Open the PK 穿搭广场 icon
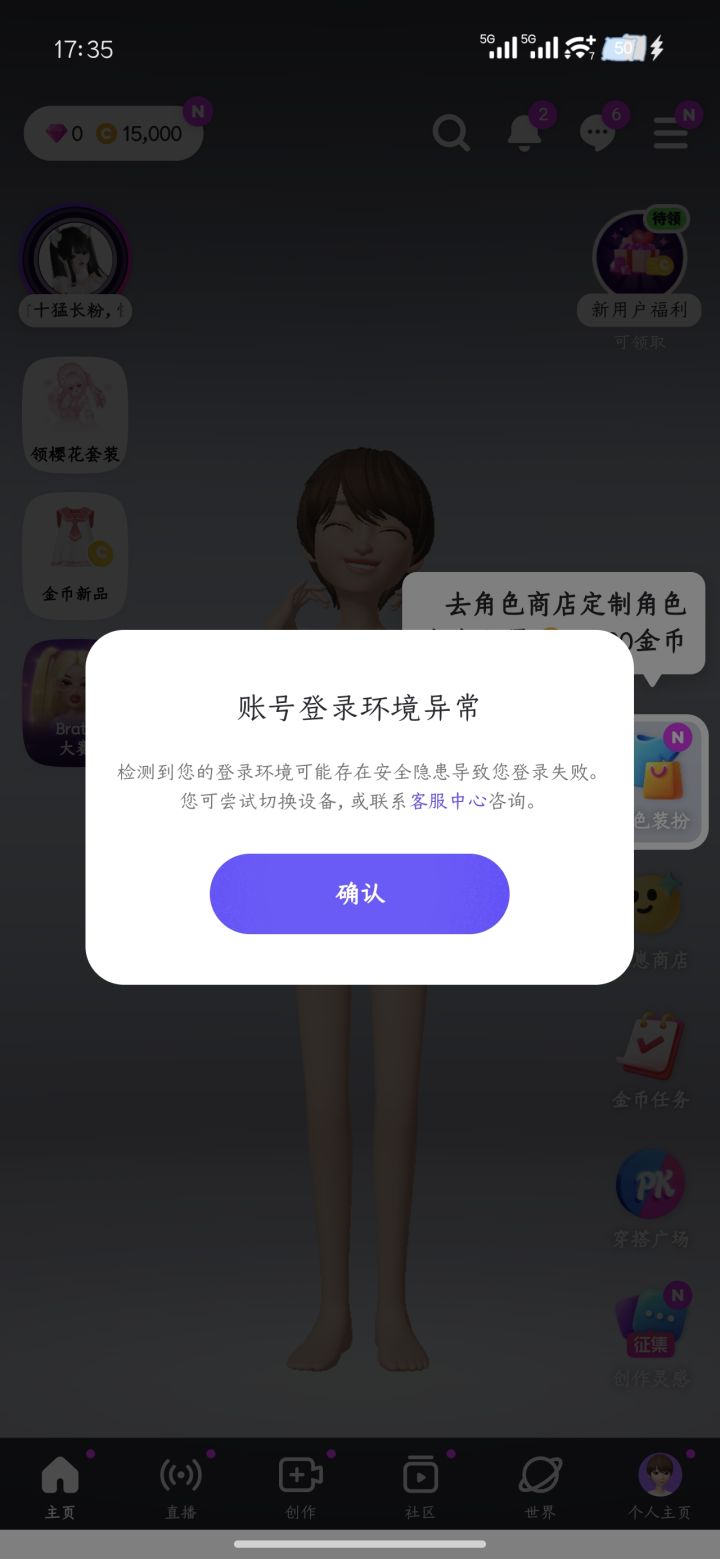The image size is (720, 1559). (652, 1185)
